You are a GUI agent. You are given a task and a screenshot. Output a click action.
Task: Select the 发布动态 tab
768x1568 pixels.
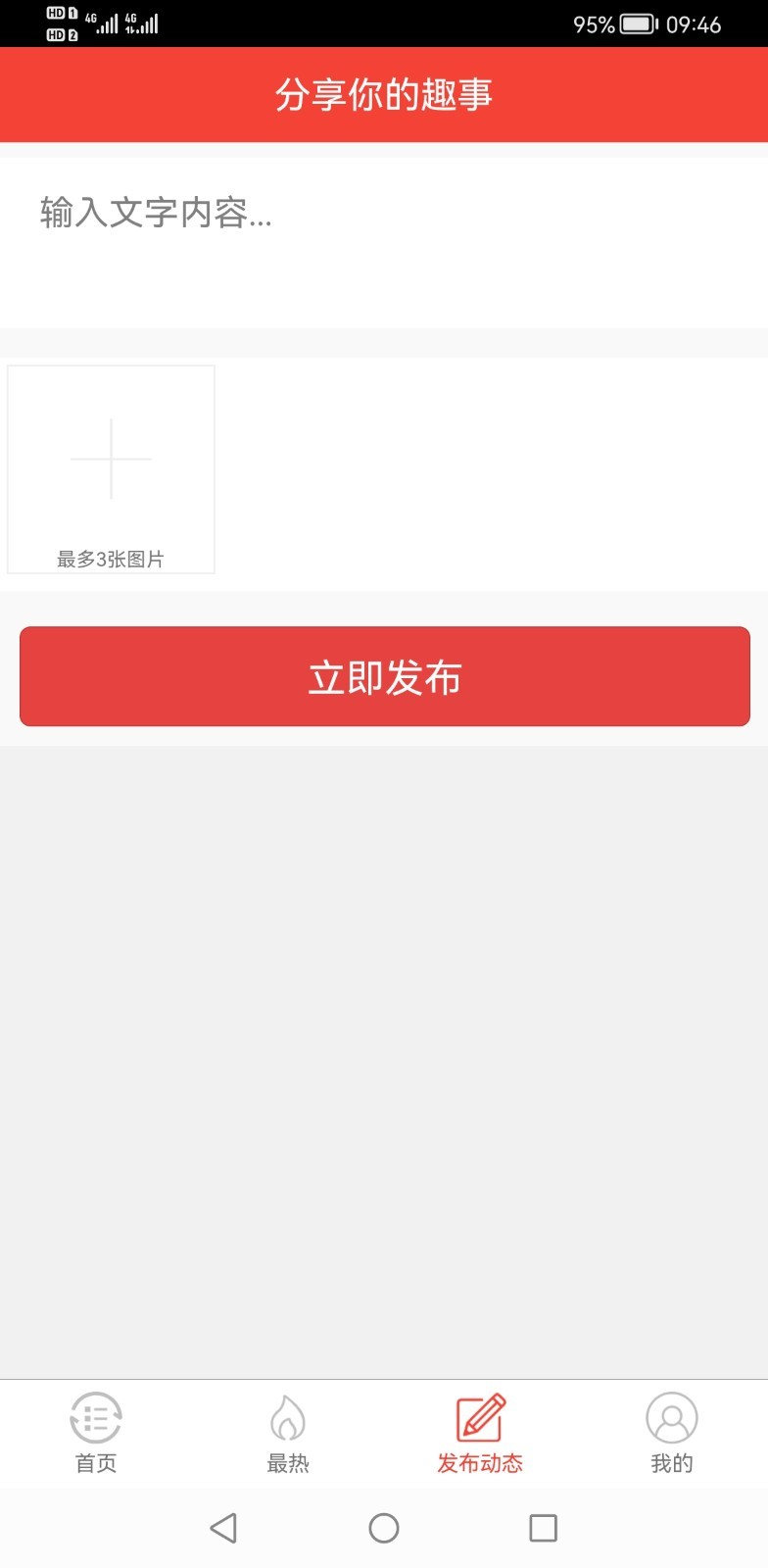pyautogui.click(x=480, y=1434)
